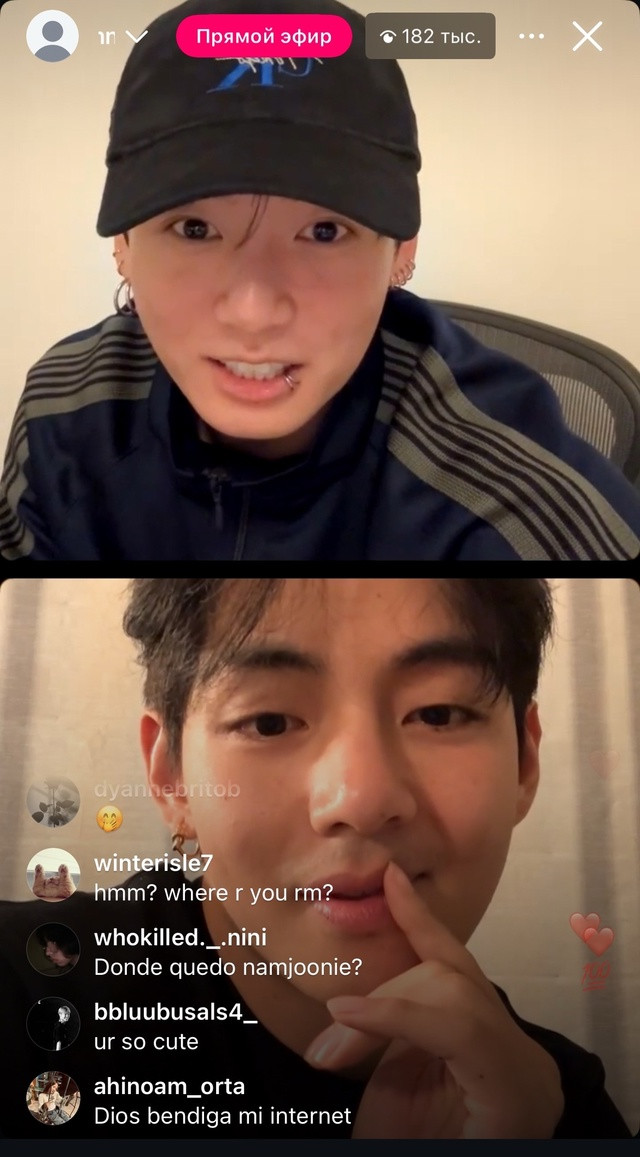Expand the host name dropdown chevron
The image size is (640, 1157).
click(138, 37)
